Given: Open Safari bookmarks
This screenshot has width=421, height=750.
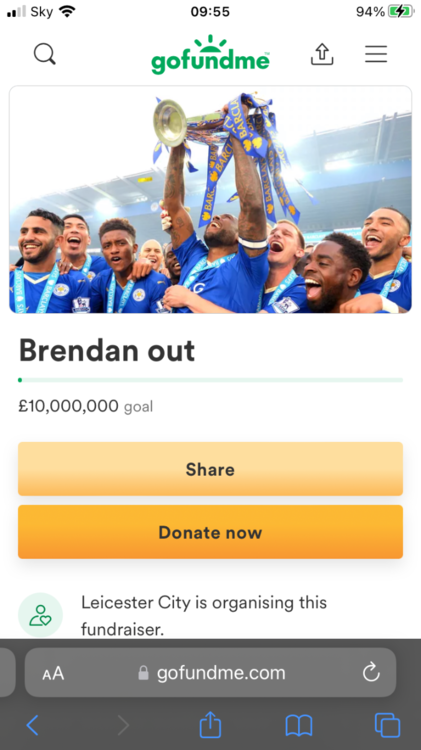Looking at the screenshot, I should [x=299, y=726].
